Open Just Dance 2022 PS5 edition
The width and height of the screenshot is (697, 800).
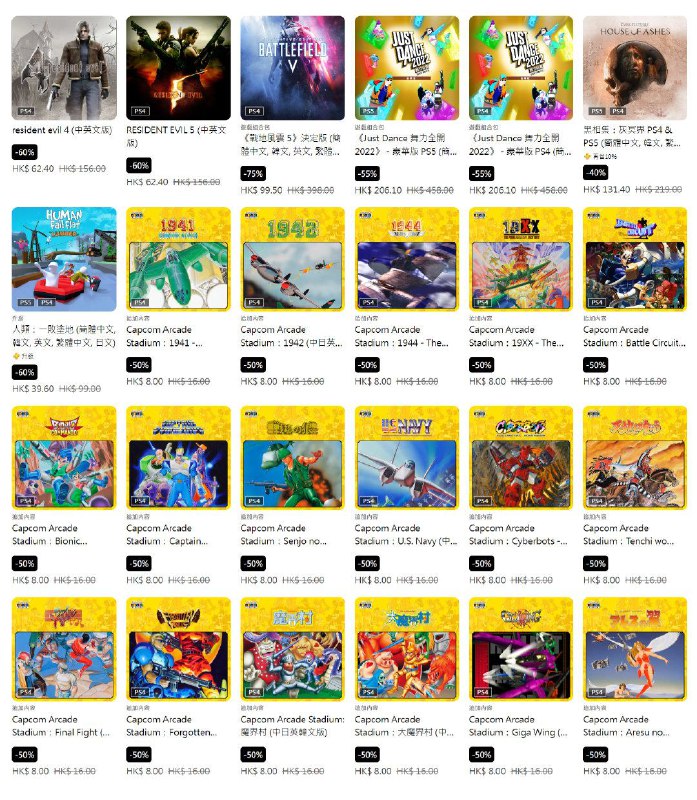click(x=406, y=68)
